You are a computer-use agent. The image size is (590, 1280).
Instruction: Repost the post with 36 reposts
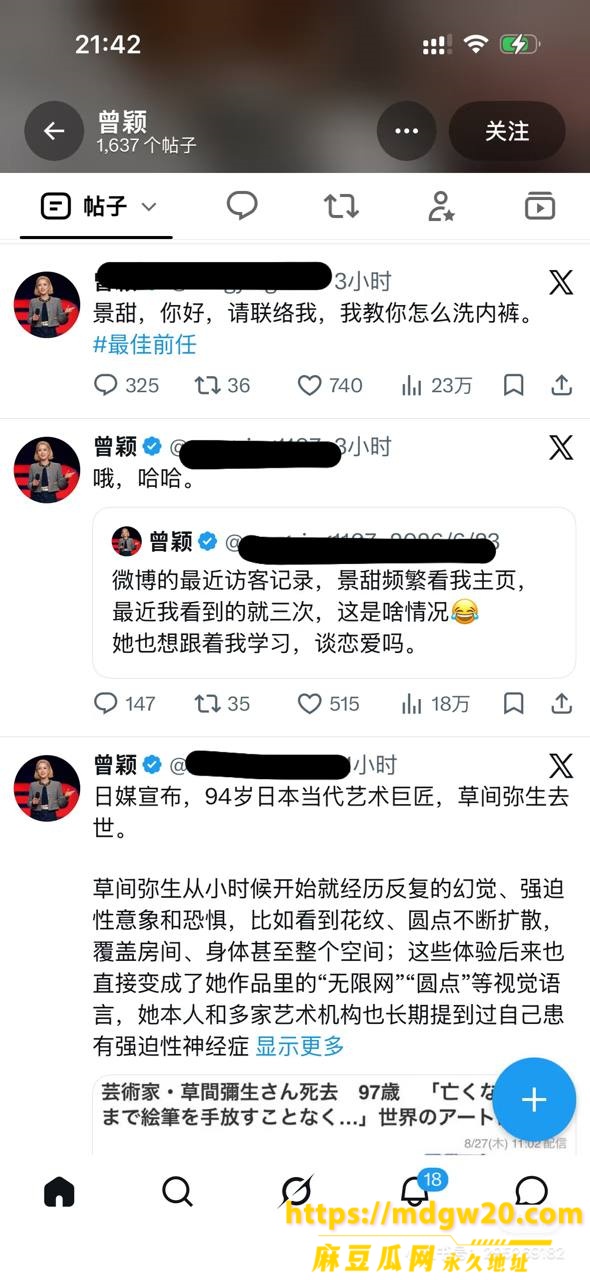pos(222,385)
